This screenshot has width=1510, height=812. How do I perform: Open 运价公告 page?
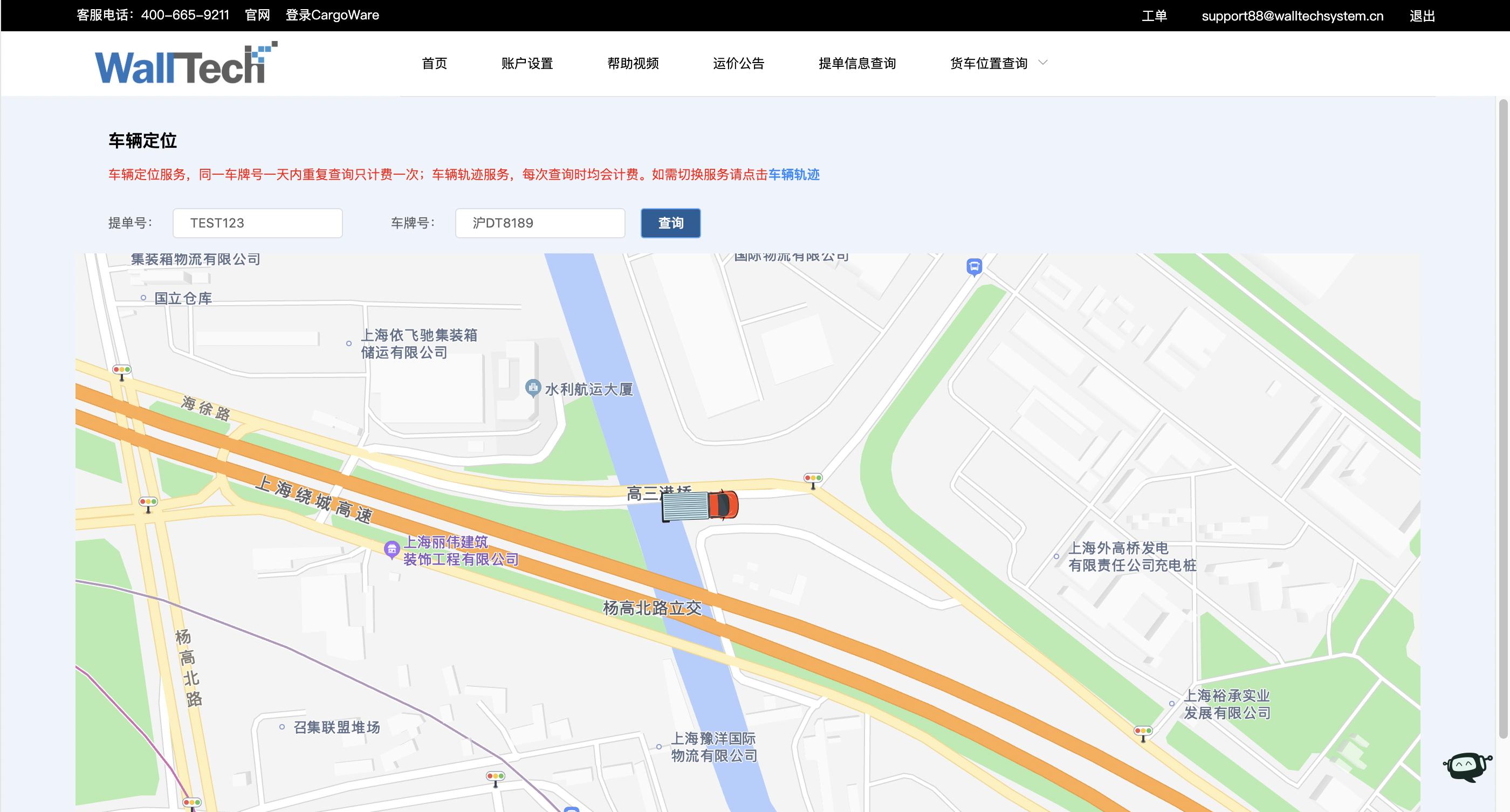(739, 63)
